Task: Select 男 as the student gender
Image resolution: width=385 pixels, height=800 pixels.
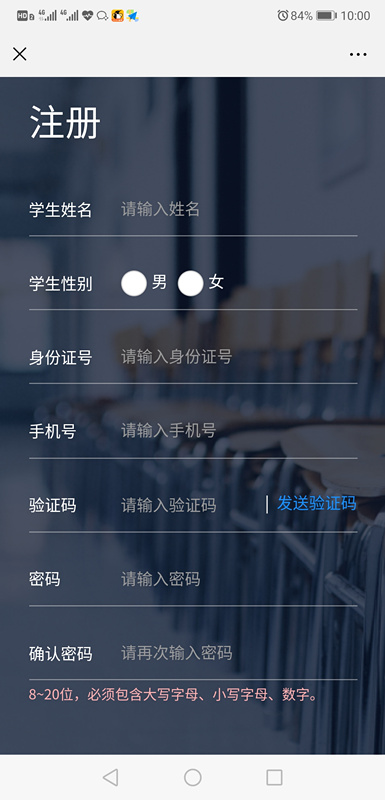Action: [x=134, y=283]
